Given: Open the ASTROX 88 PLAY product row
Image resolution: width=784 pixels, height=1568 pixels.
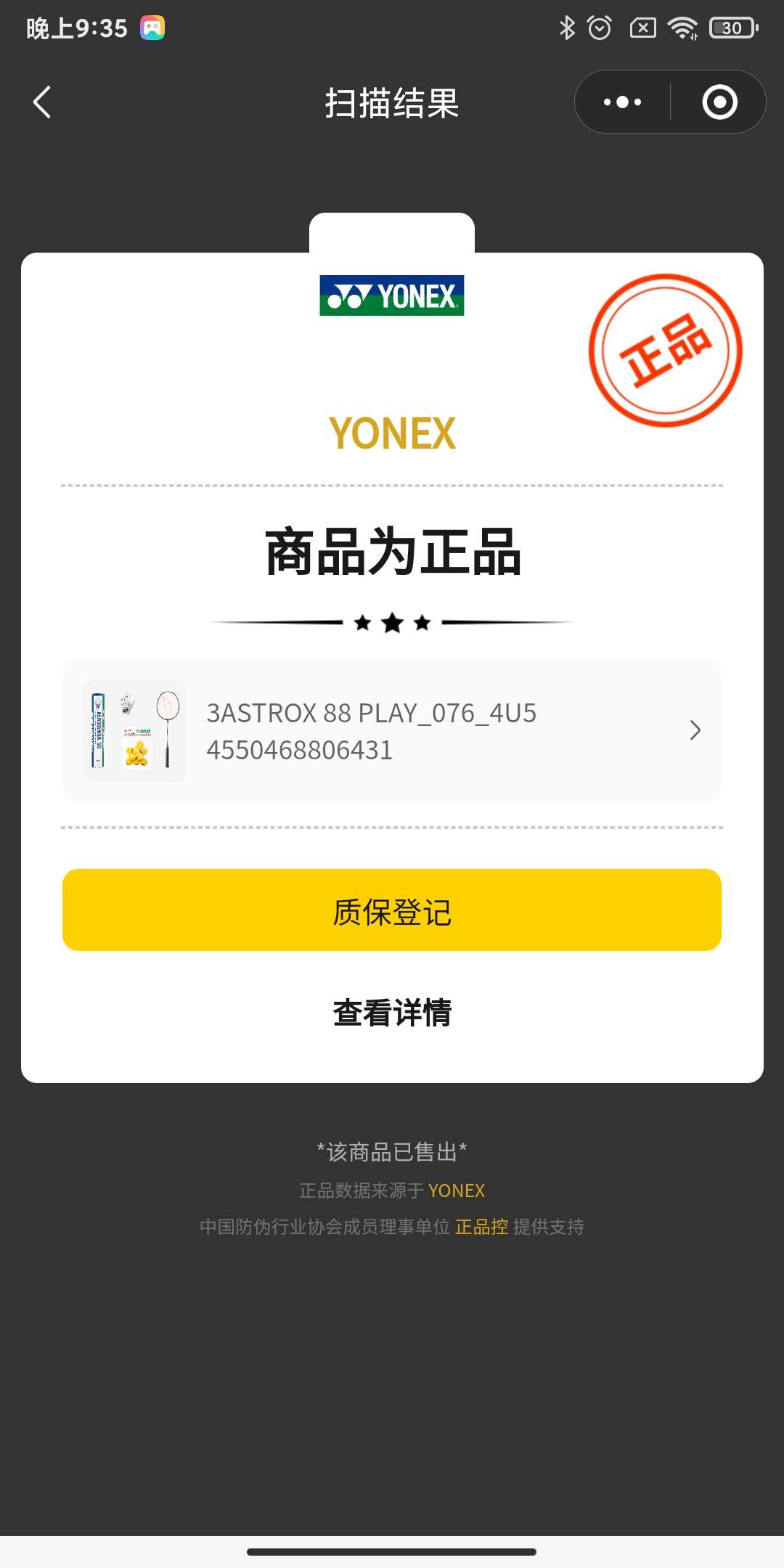Looking at the screenshot, I should 392,730.
